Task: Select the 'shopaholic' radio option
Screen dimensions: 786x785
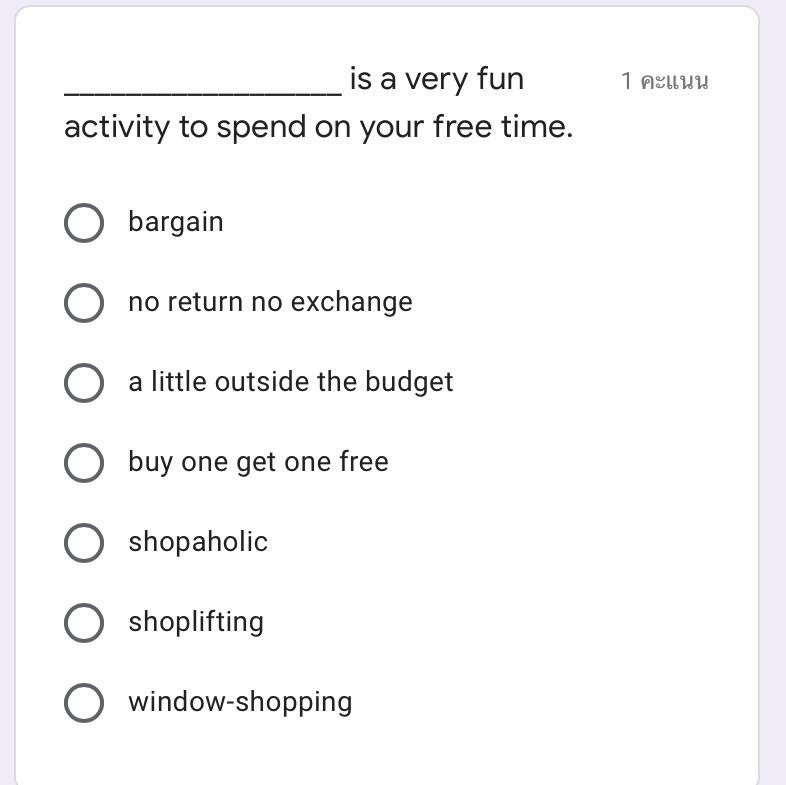Action: (84, 543)
